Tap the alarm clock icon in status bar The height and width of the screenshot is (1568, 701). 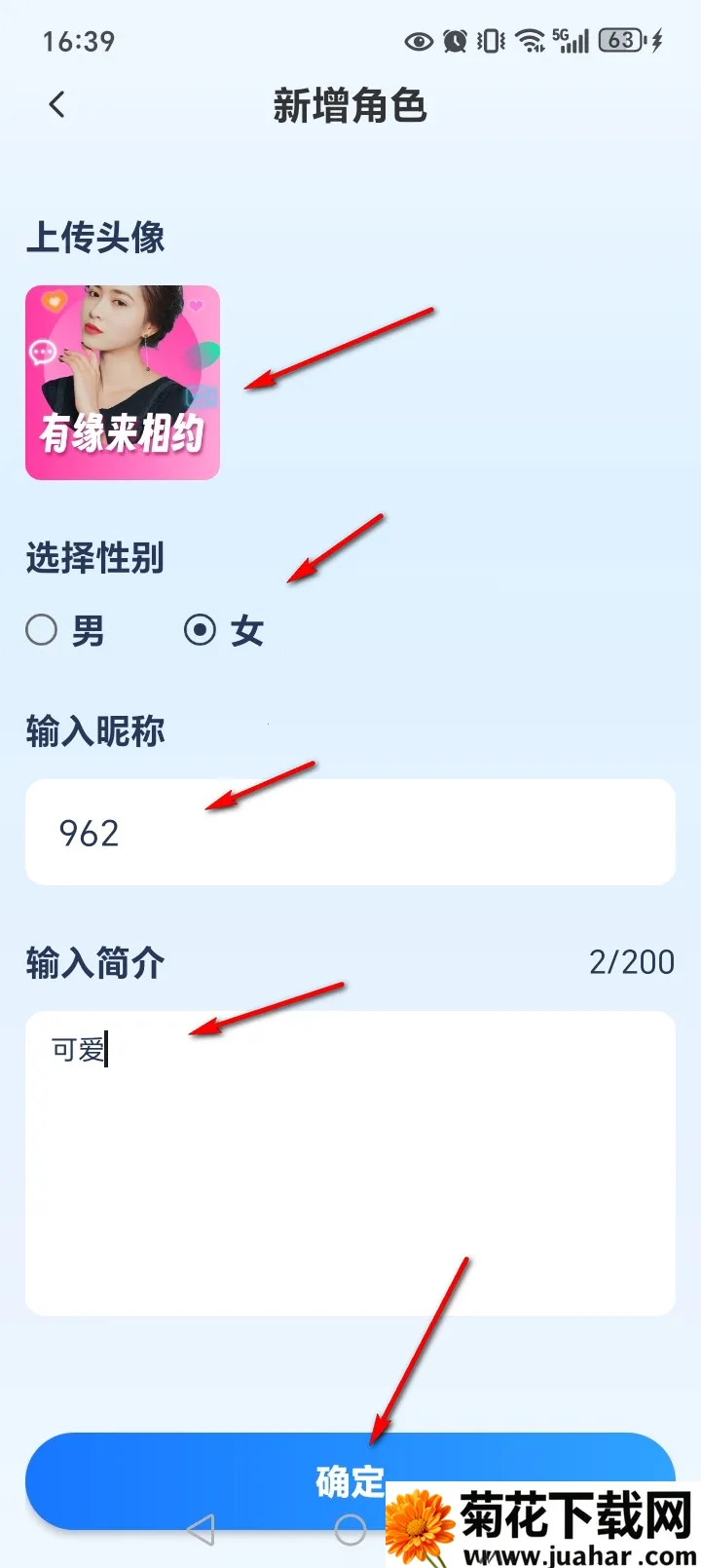coord(454,41)
